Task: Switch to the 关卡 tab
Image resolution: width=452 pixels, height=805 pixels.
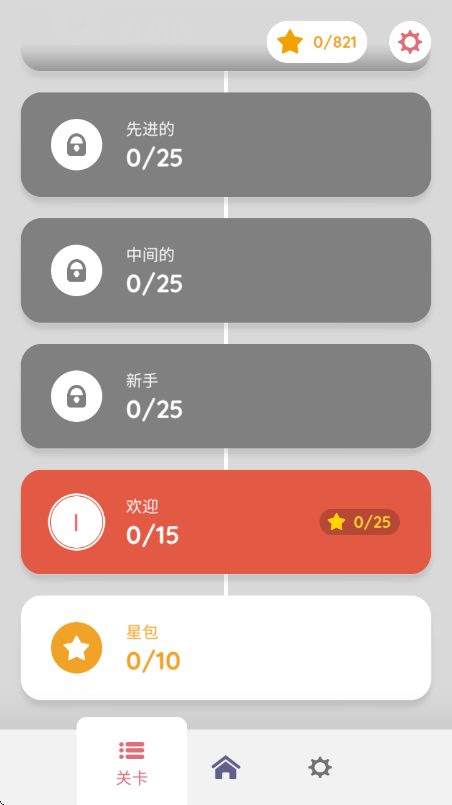Action: pos(131,763)
